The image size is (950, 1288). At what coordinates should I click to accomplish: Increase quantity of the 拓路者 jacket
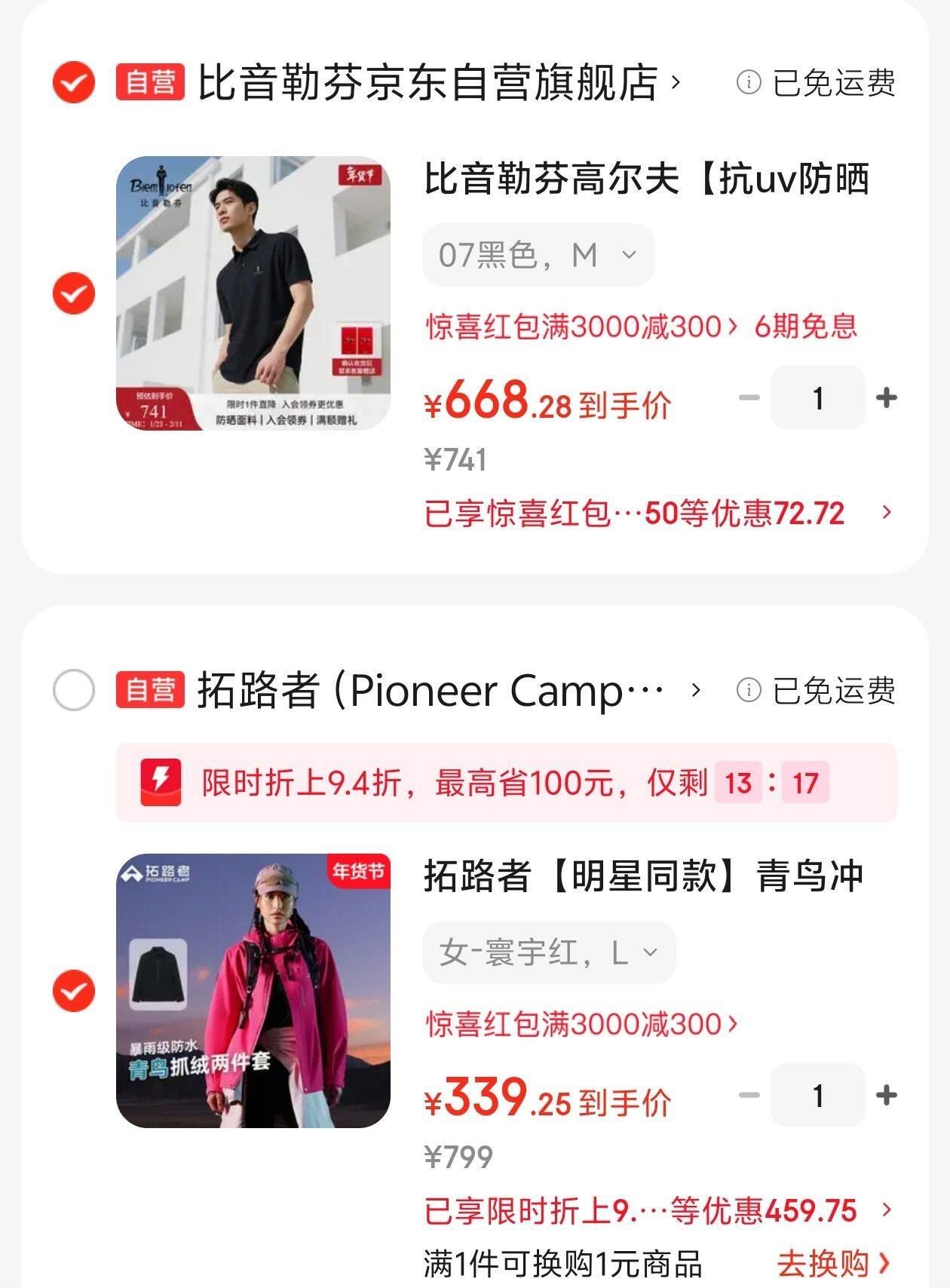[887, 1095]
